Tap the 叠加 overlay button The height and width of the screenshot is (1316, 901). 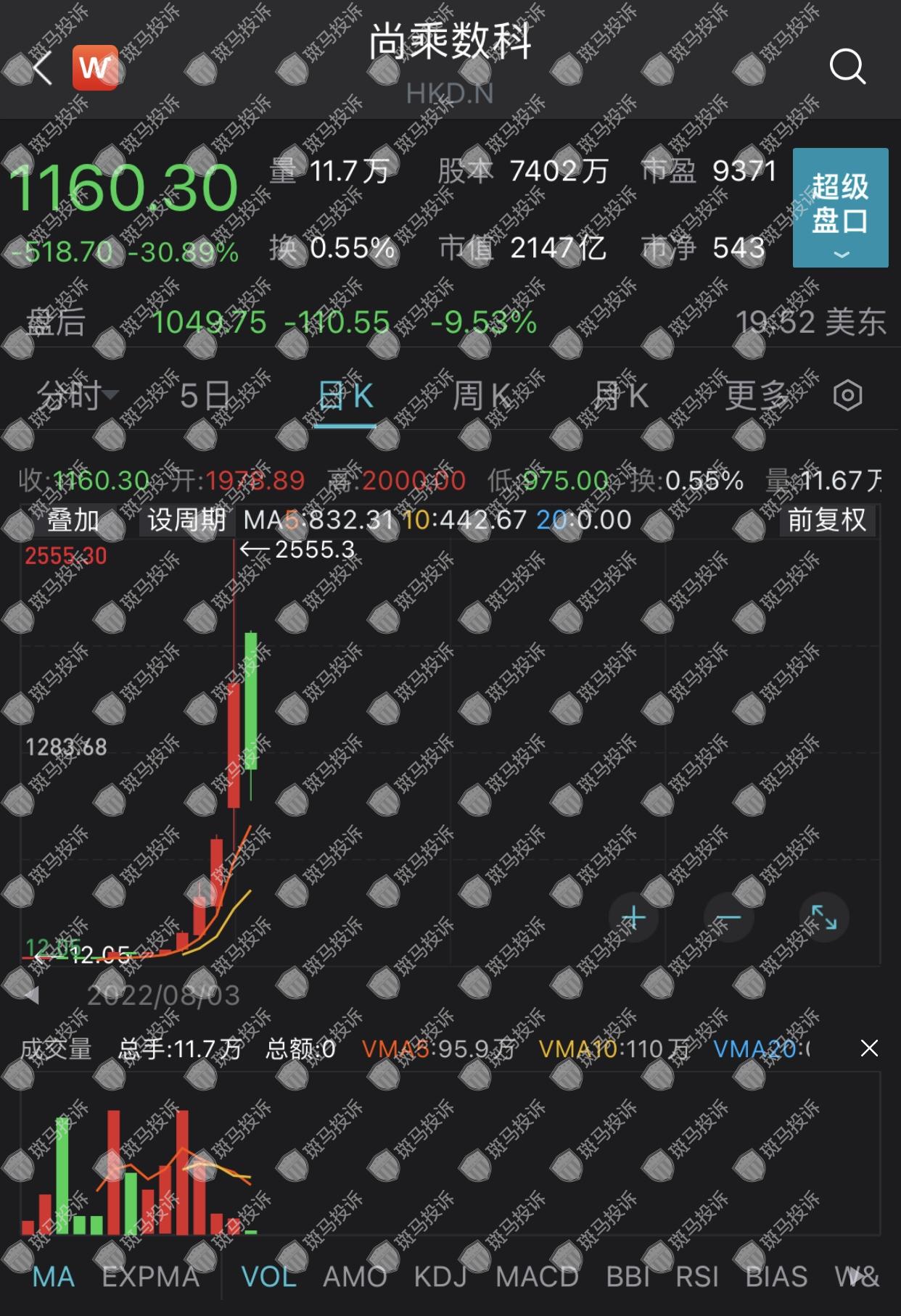(x=73, y=521)
